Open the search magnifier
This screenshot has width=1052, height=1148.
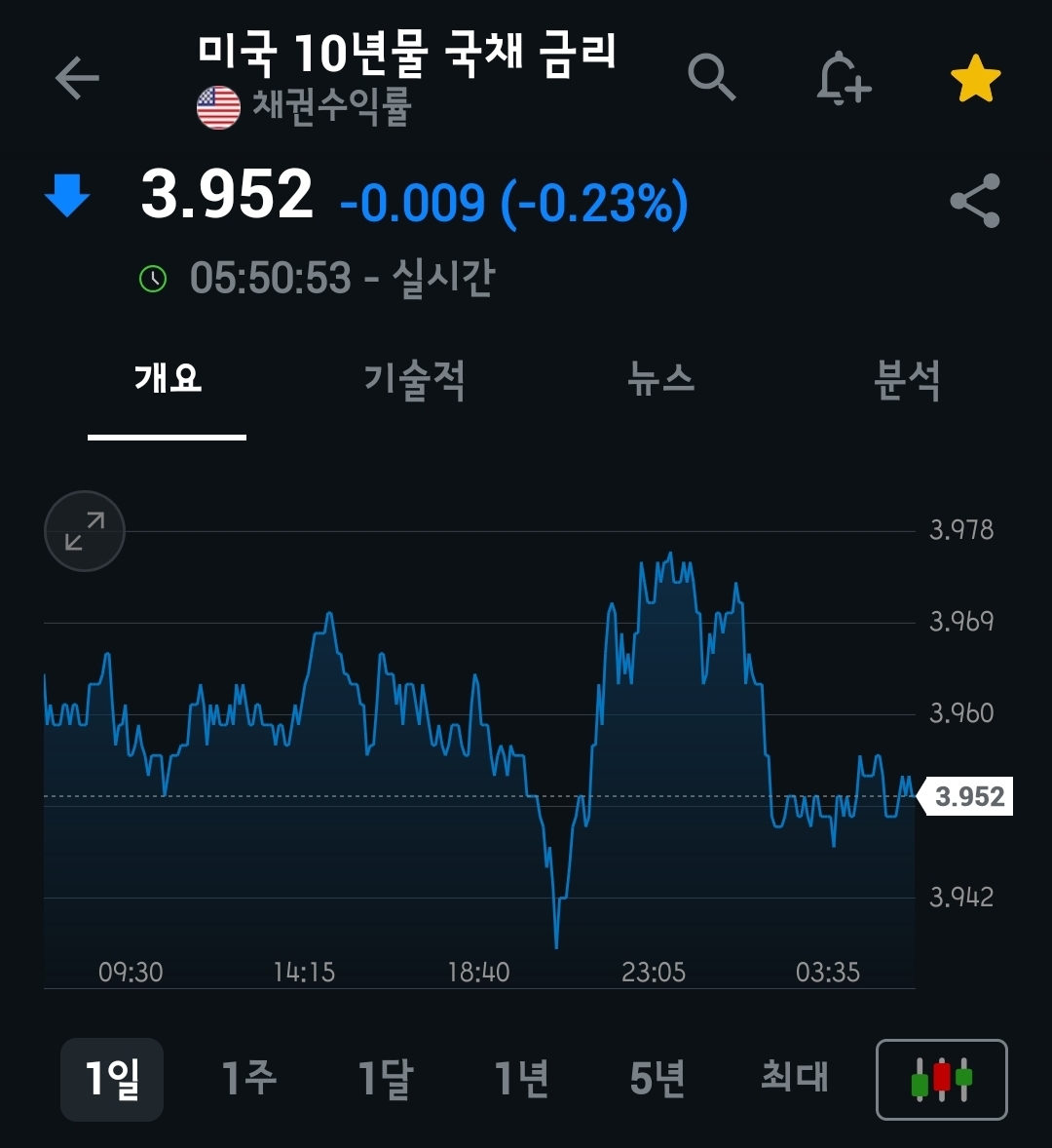tap(711, 77)
